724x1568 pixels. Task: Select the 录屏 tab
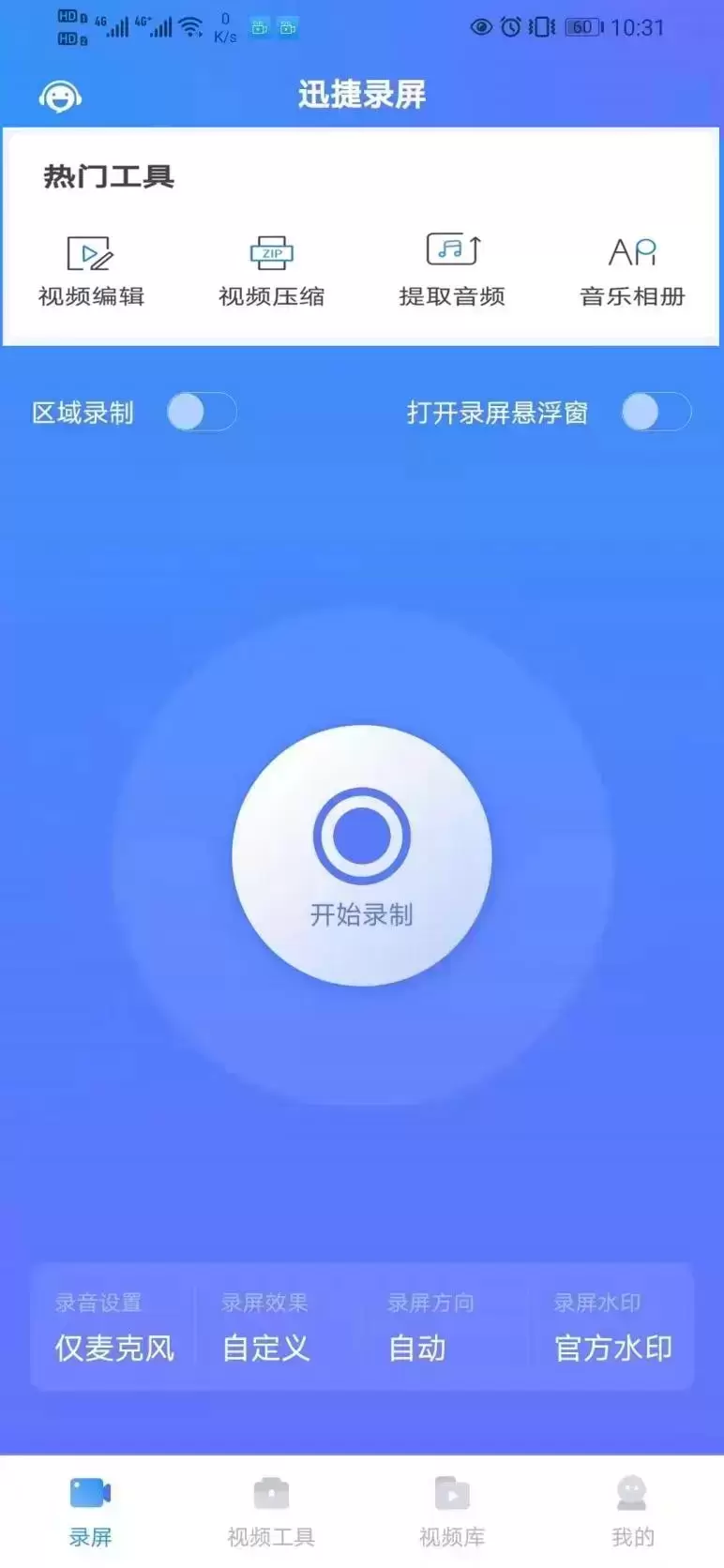91,1510
